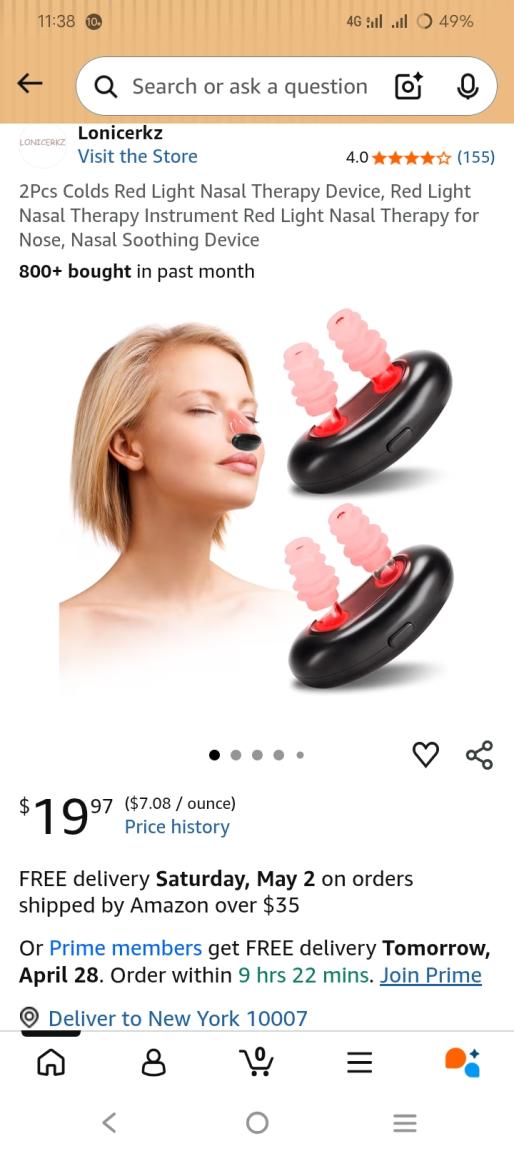Open camera lens search
514x1151 pixels.
tap(408, 87)
